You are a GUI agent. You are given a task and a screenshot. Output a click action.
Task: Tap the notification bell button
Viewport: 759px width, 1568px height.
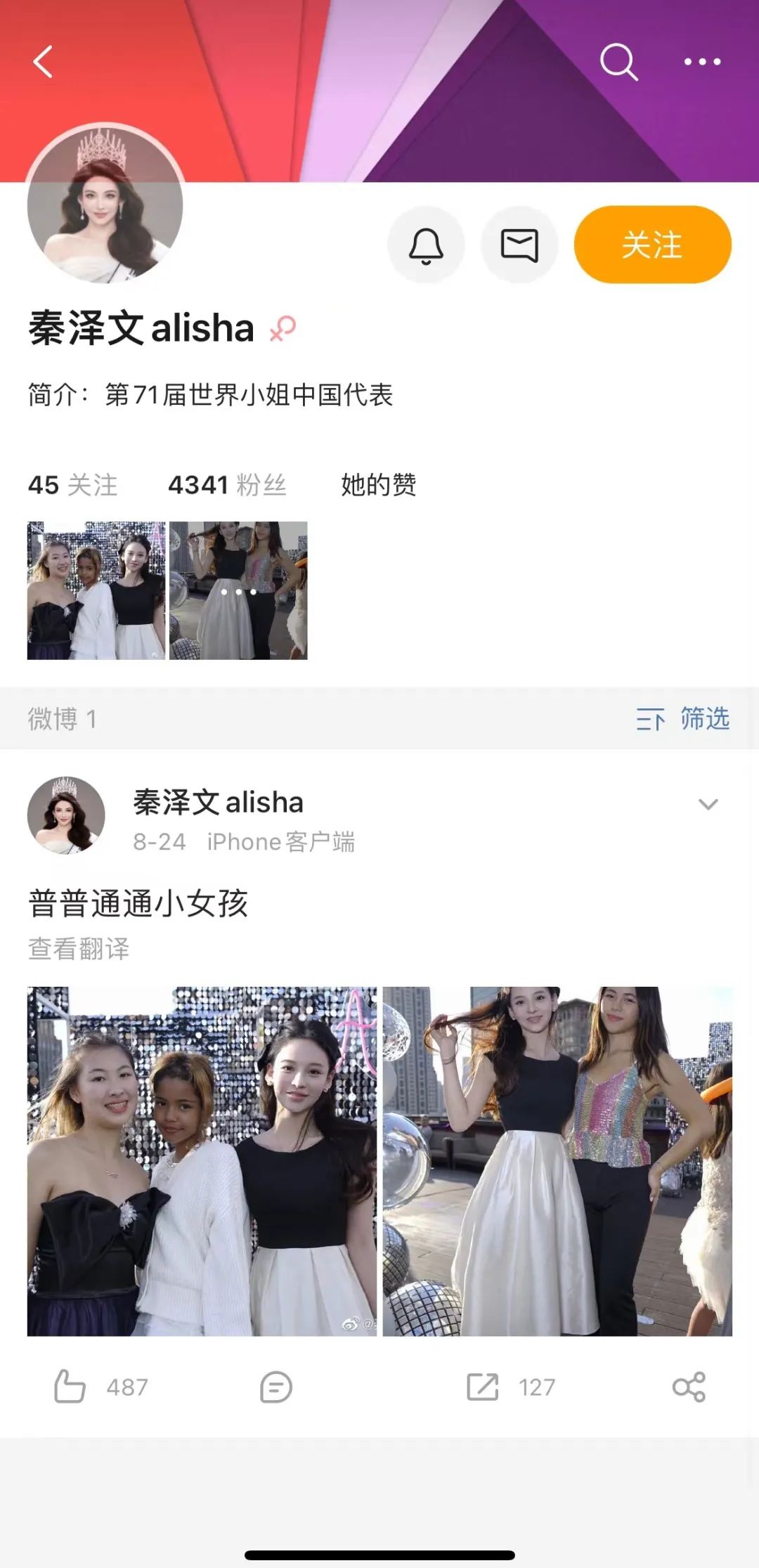tap(426, 245)
